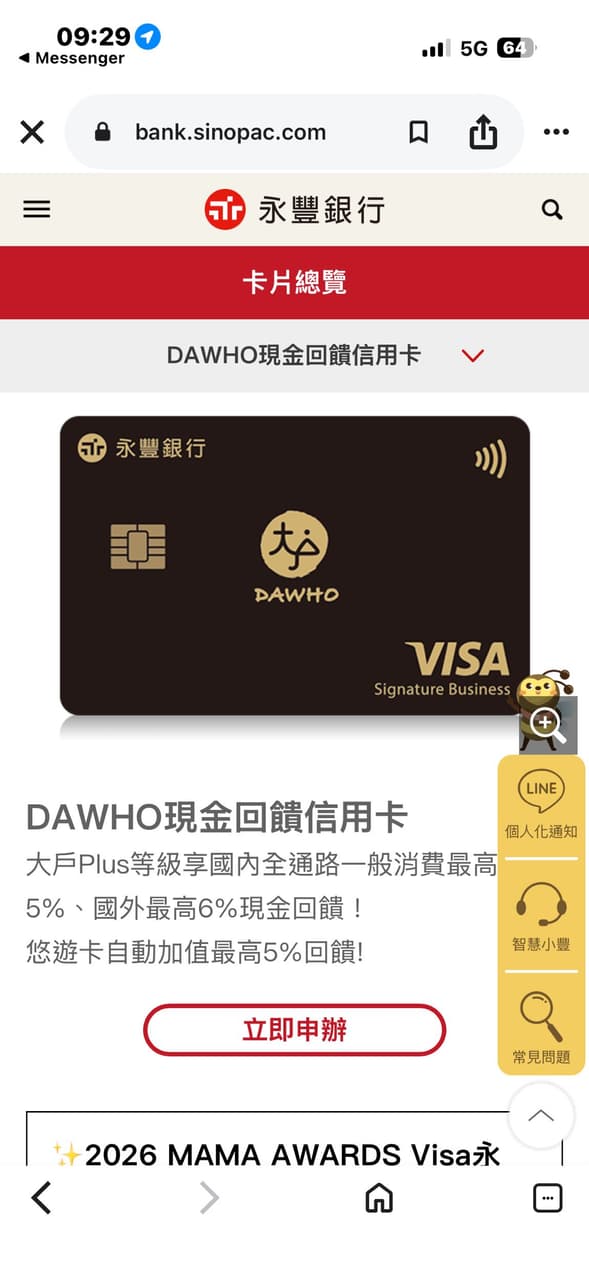
Task: Tap the scroll-to-top arrow
Action: point(541,1116)
